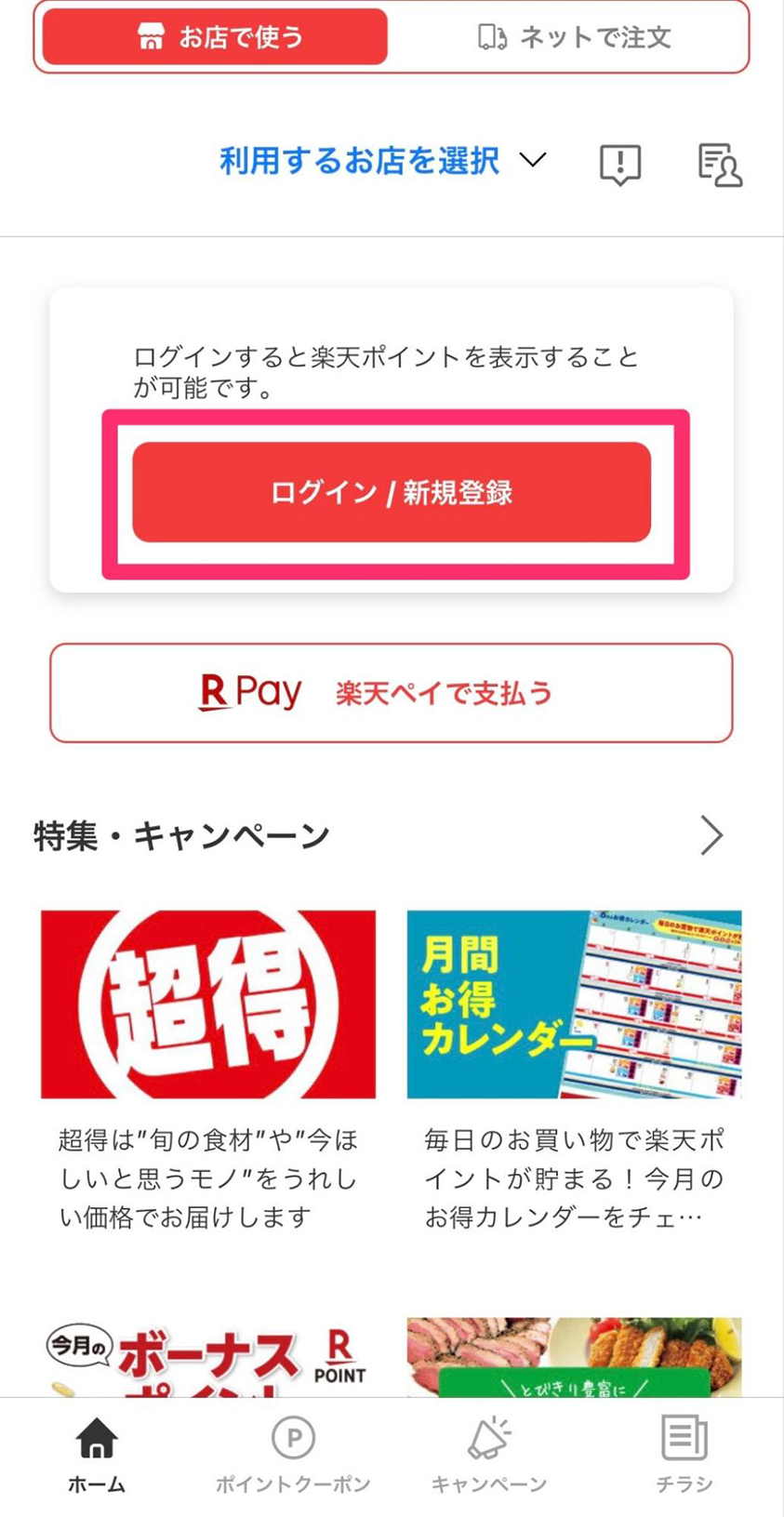Open the member info icon
This screenshot has height=1517, width=784.
click(x=719, y=165)
